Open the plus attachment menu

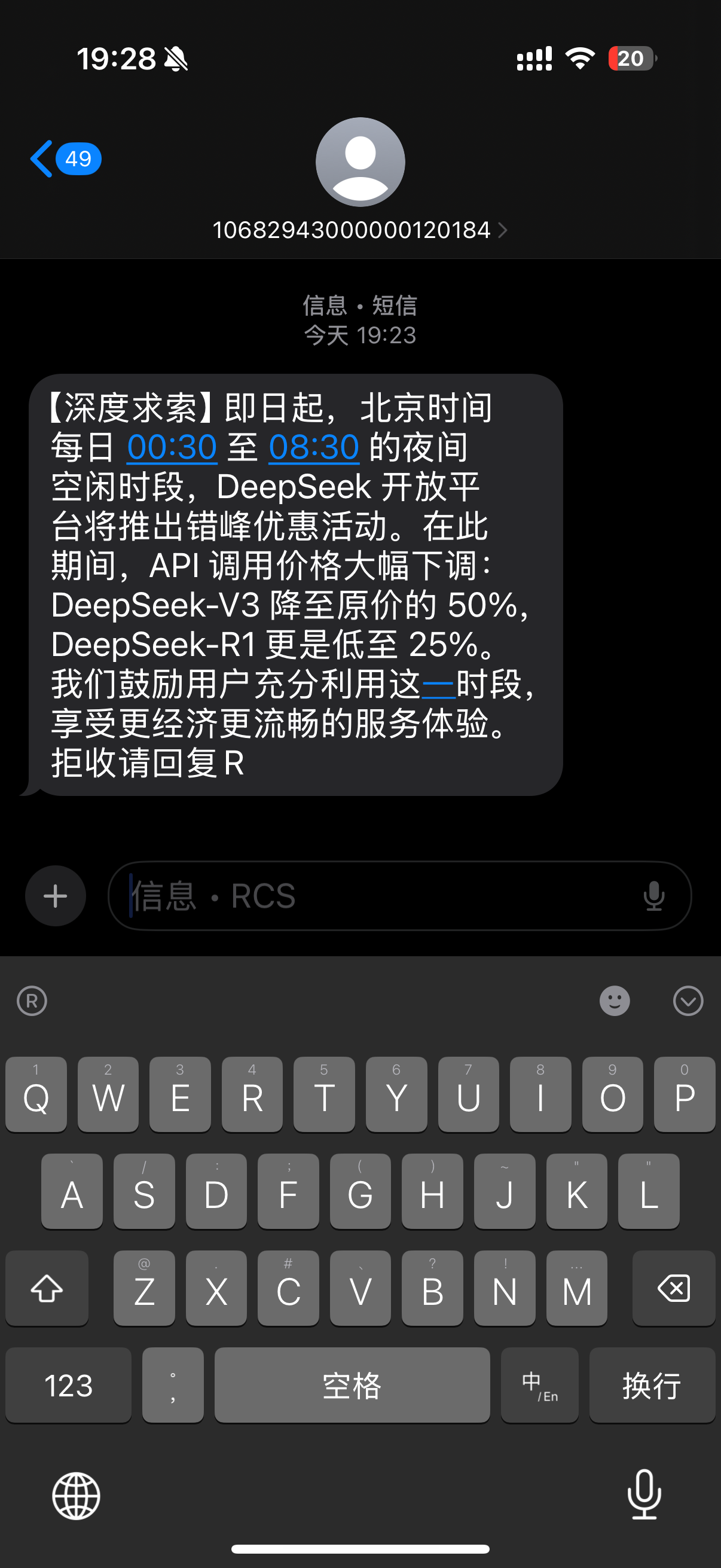(56, 896)
